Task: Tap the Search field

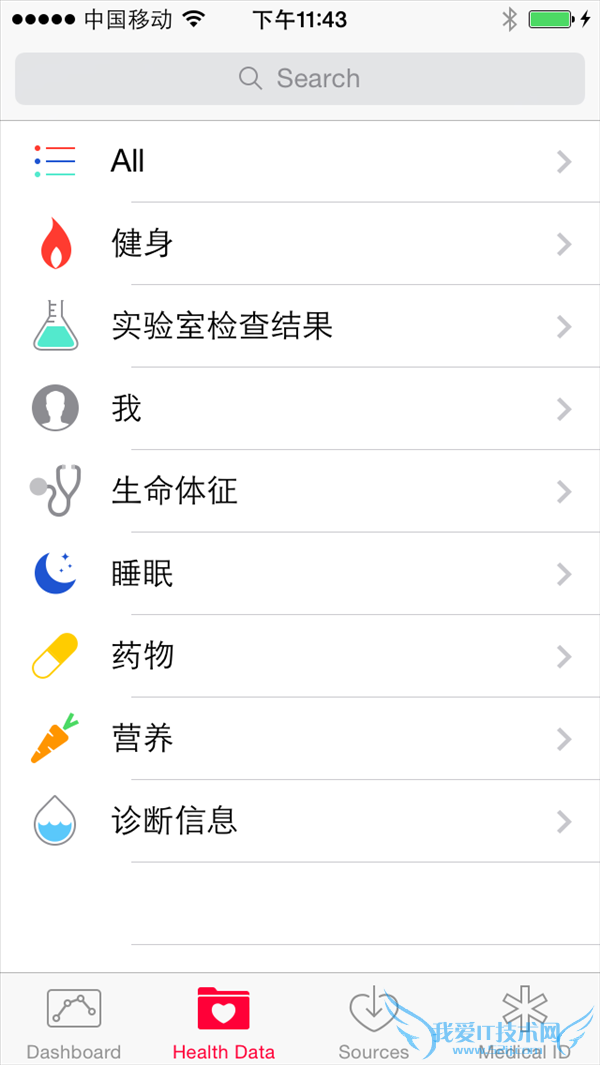Action: [300, 79]
